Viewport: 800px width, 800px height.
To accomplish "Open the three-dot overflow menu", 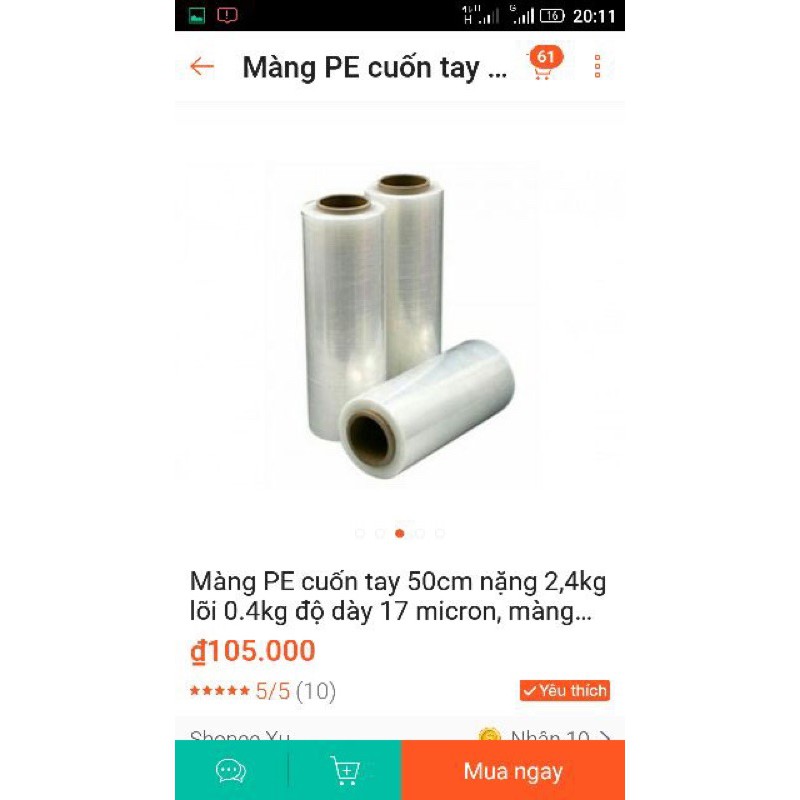I will pyautogui.click(x=597, y=67).
